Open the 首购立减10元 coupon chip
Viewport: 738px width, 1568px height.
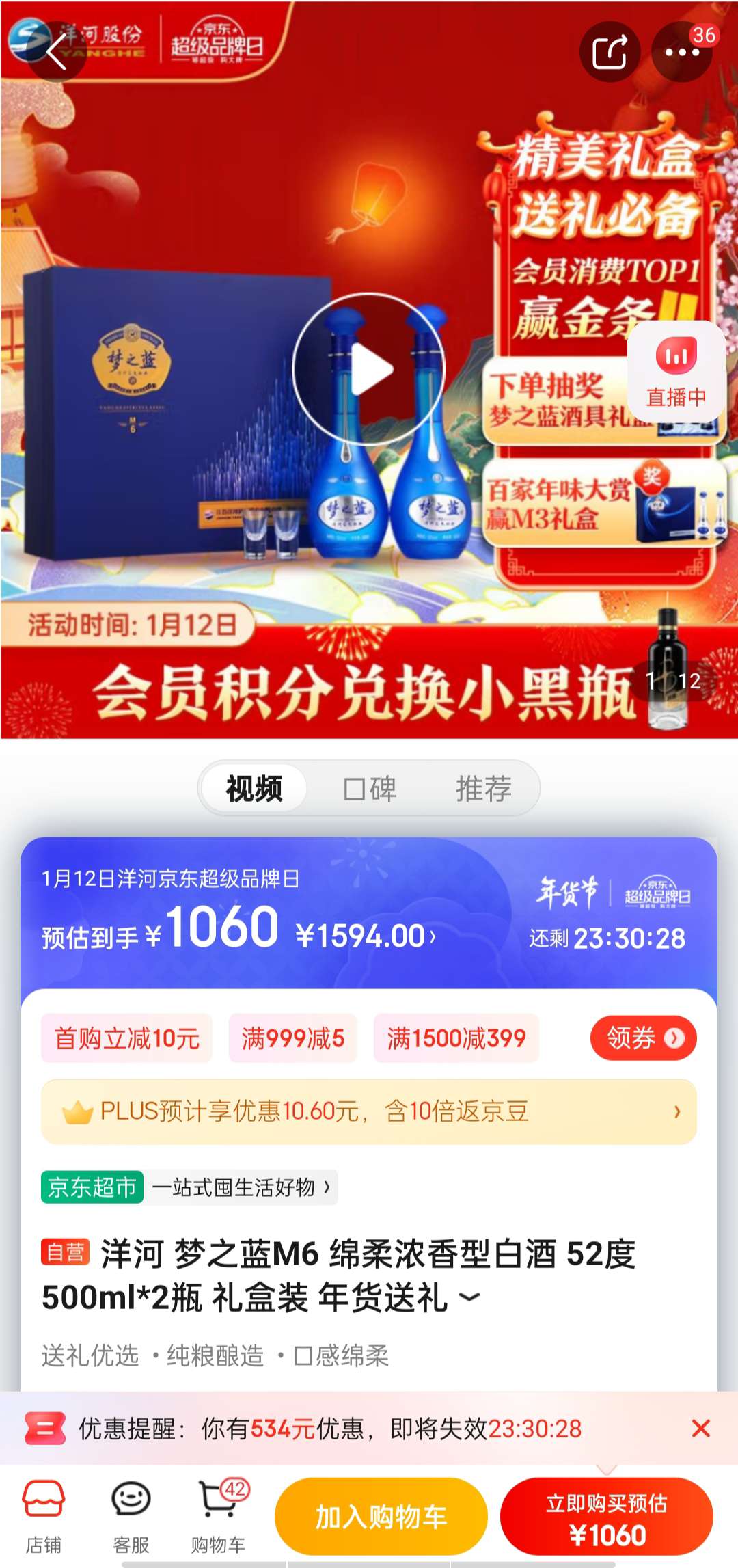[127, 1038]
